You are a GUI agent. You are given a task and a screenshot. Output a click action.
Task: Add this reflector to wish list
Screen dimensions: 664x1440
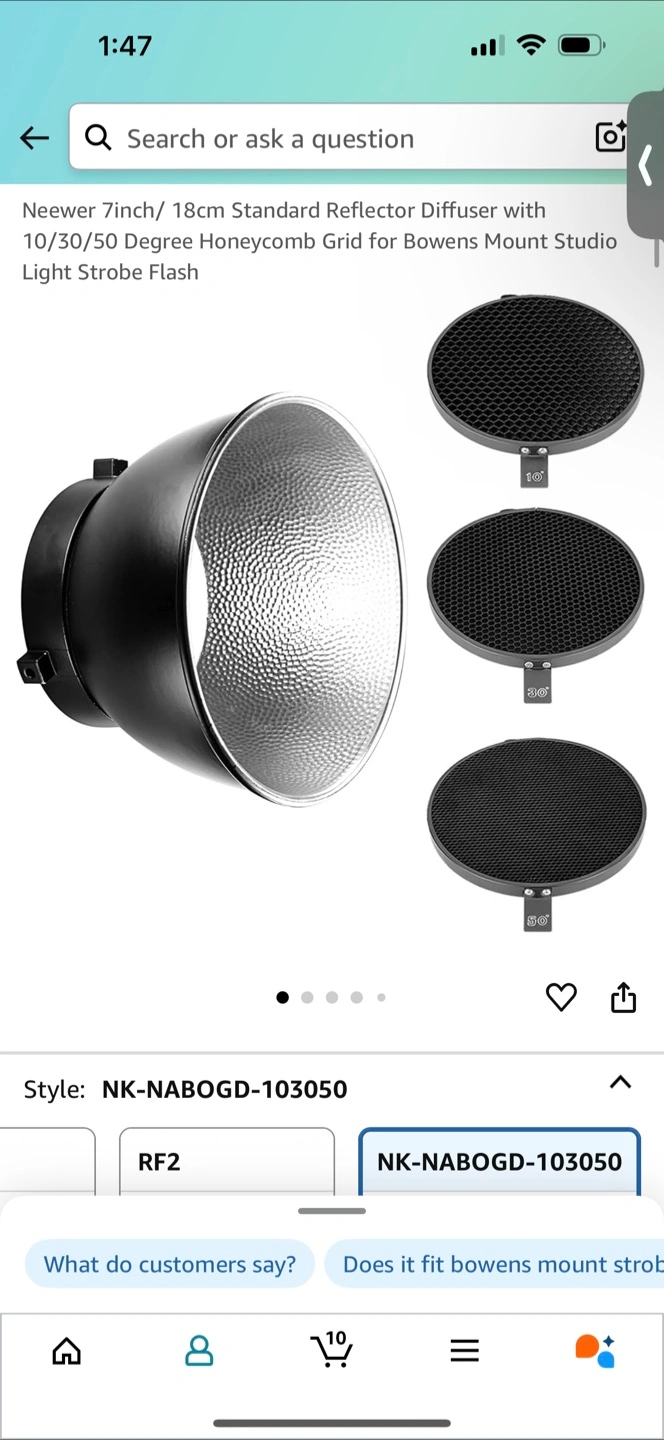[x=561, y=997]
